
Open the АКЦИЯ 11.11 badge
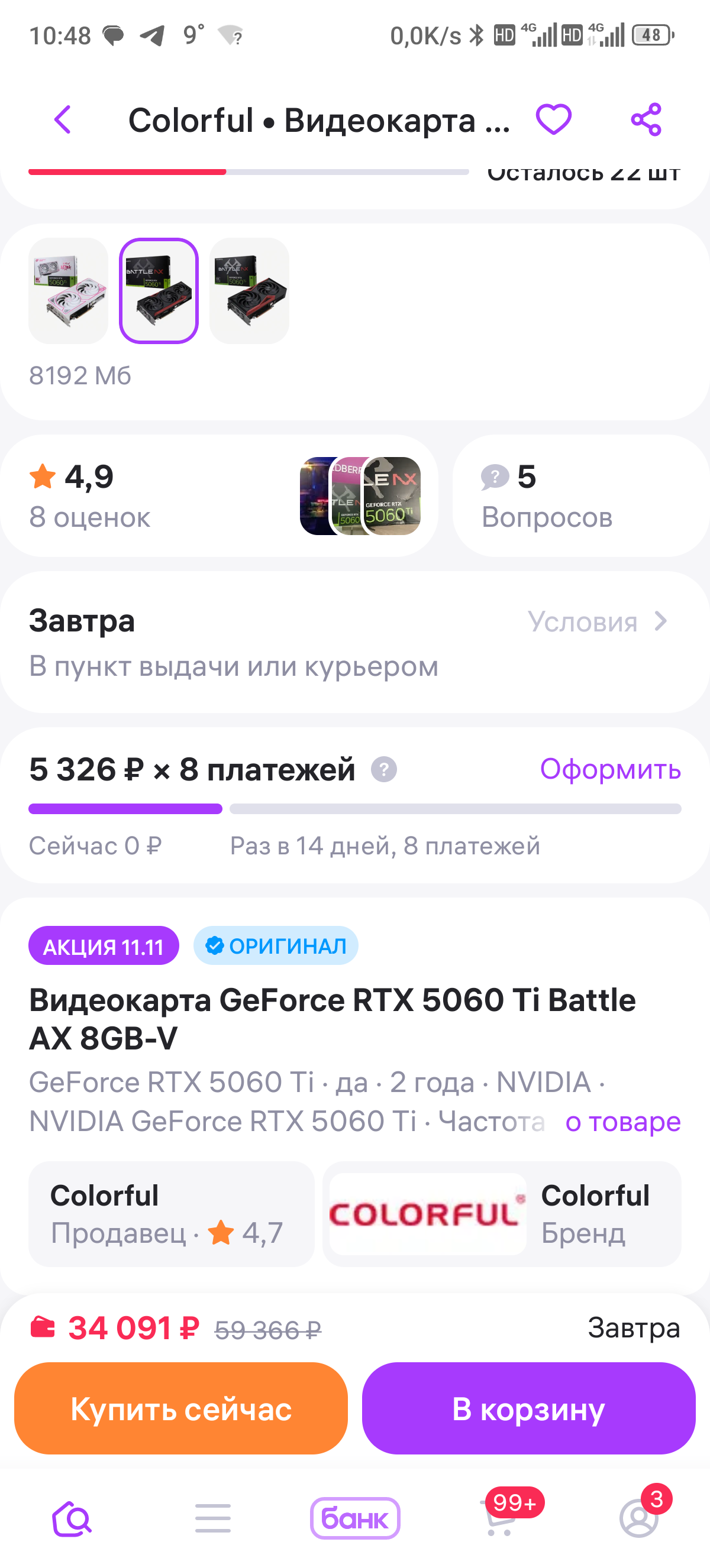(x=104, y=946)
